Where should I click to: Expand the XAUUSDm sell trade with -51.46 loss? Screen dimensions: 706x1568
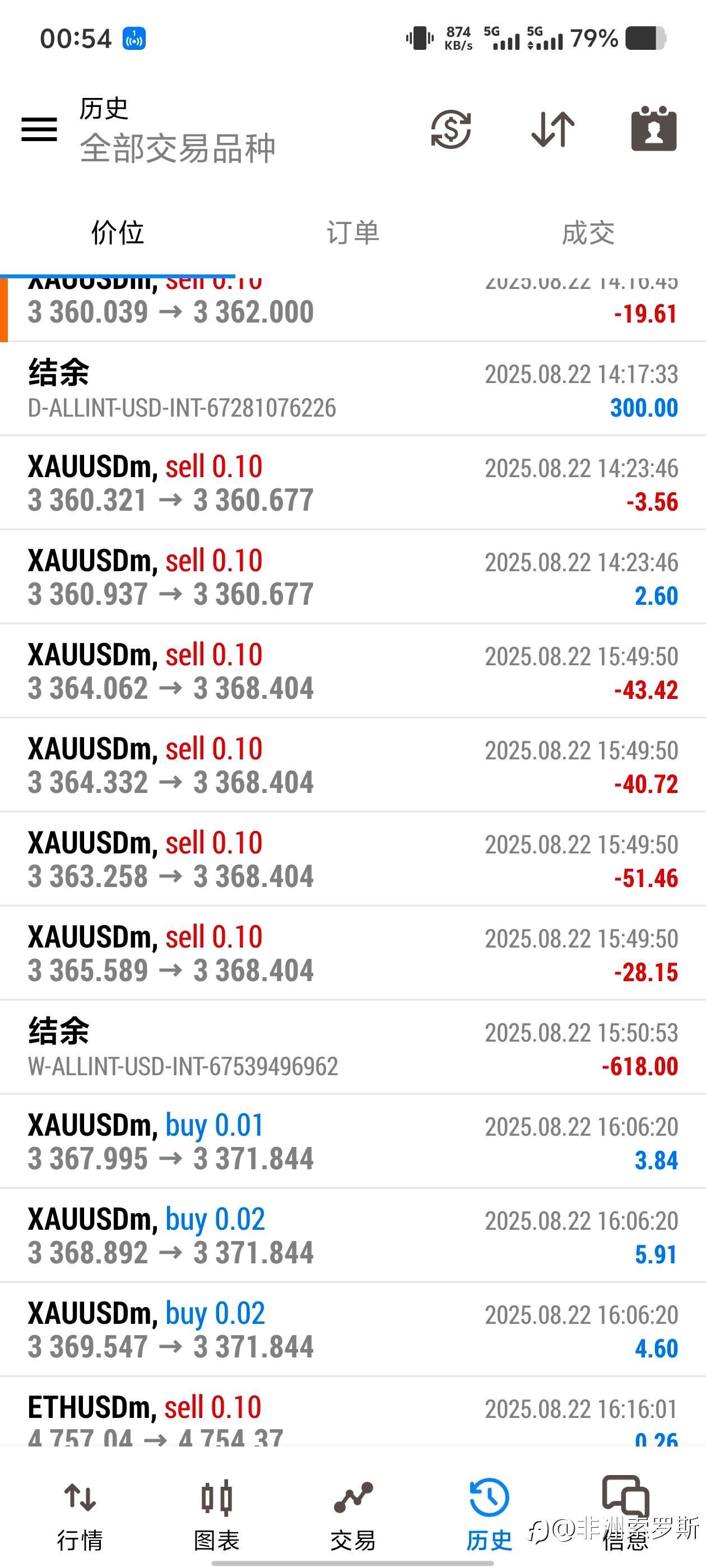click(352, 860)
